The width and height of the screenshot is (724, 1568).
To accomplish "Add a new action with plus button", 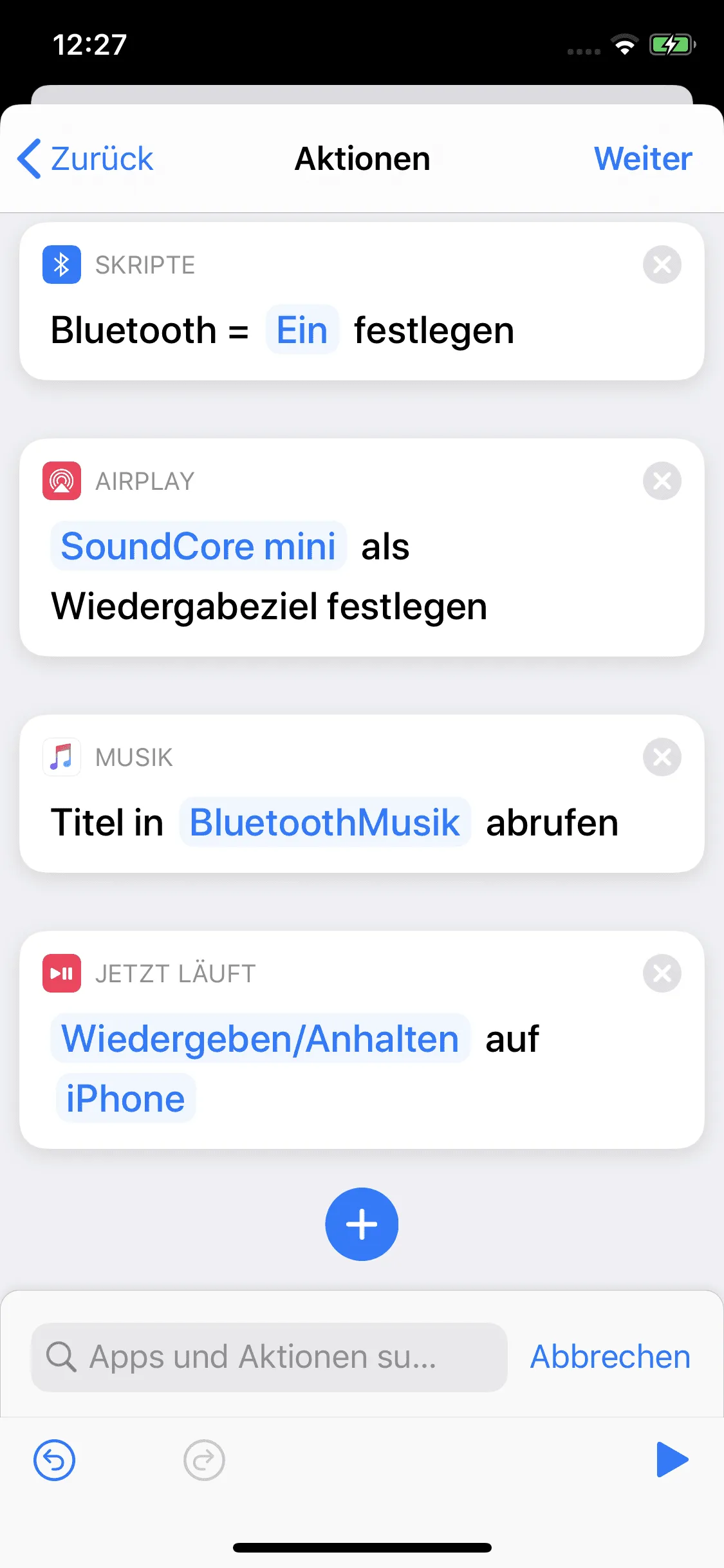I will click(362, 1224).
